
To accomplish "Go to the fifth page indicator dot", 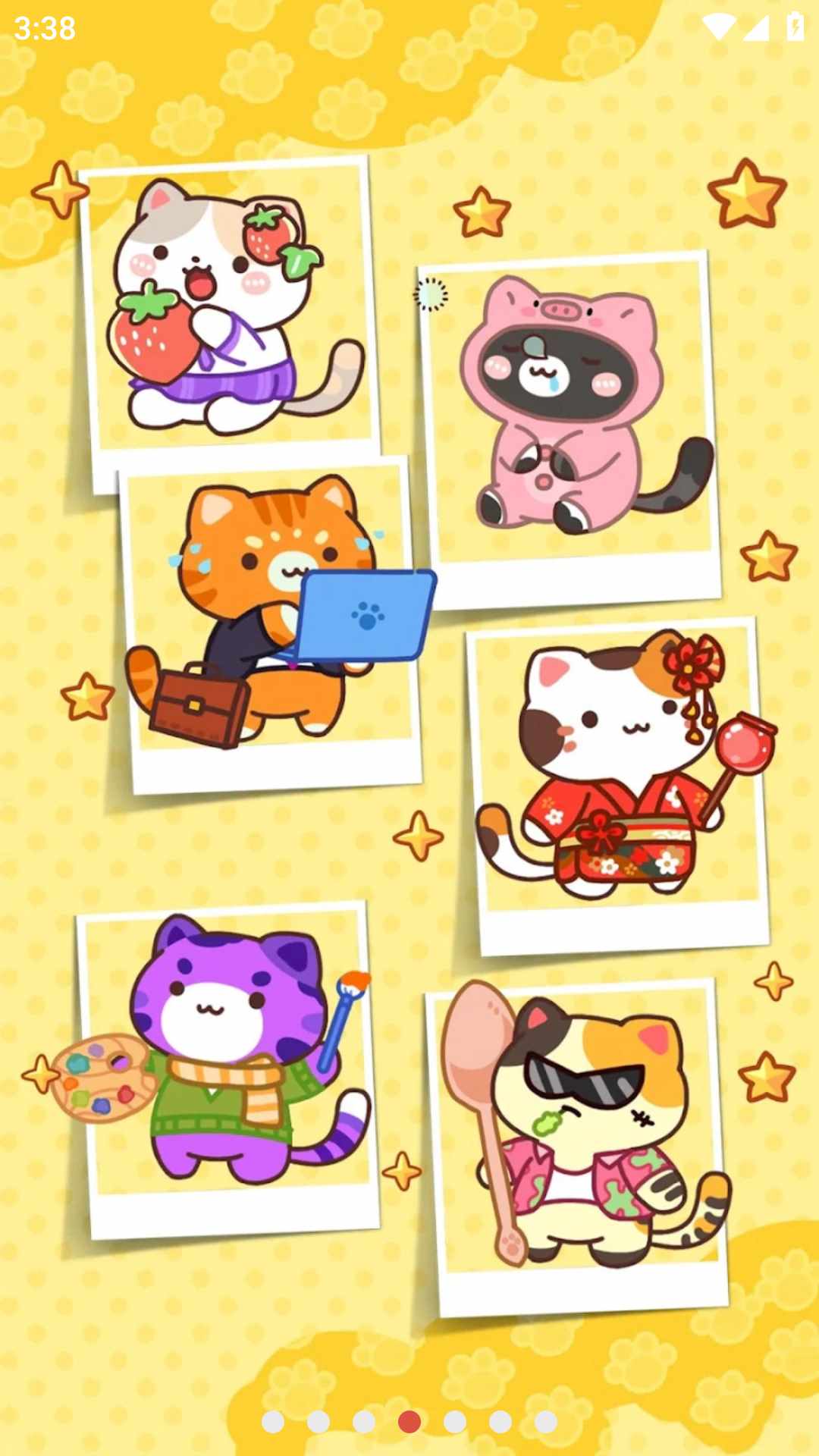I will pos(455,1422).
